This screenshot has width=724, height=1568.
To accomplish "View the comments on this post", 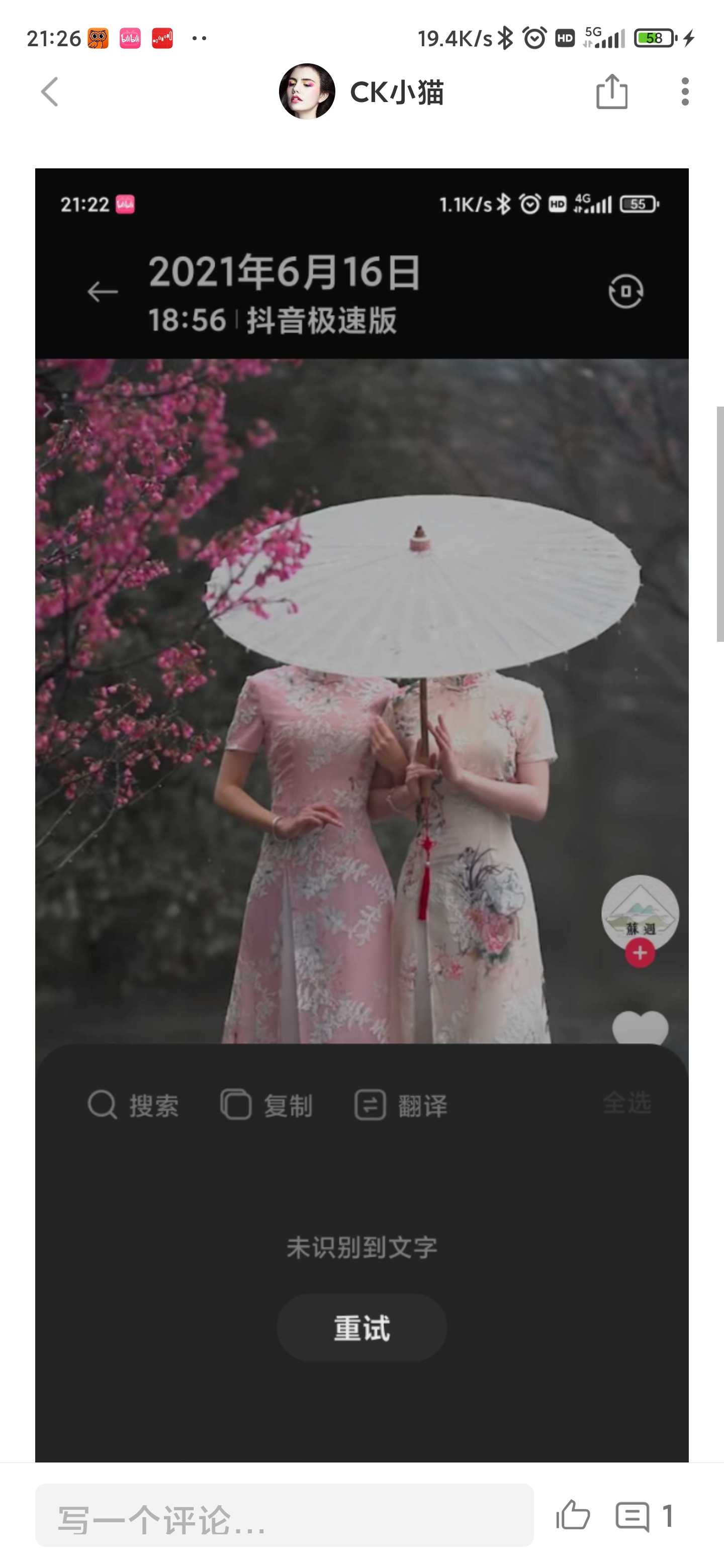I will coord(644,1516).
